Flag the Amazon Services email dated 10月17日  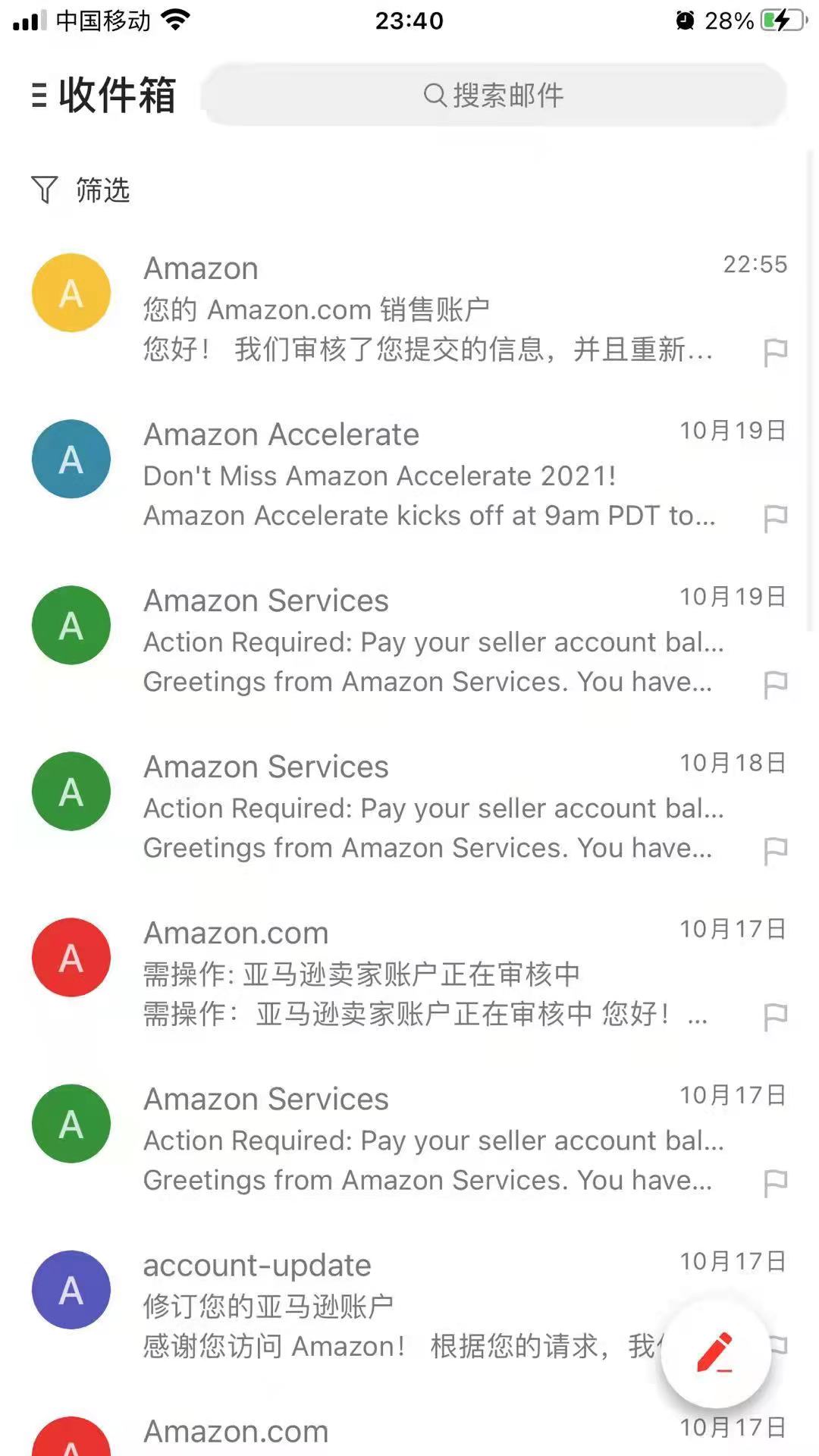point(775,1183)
